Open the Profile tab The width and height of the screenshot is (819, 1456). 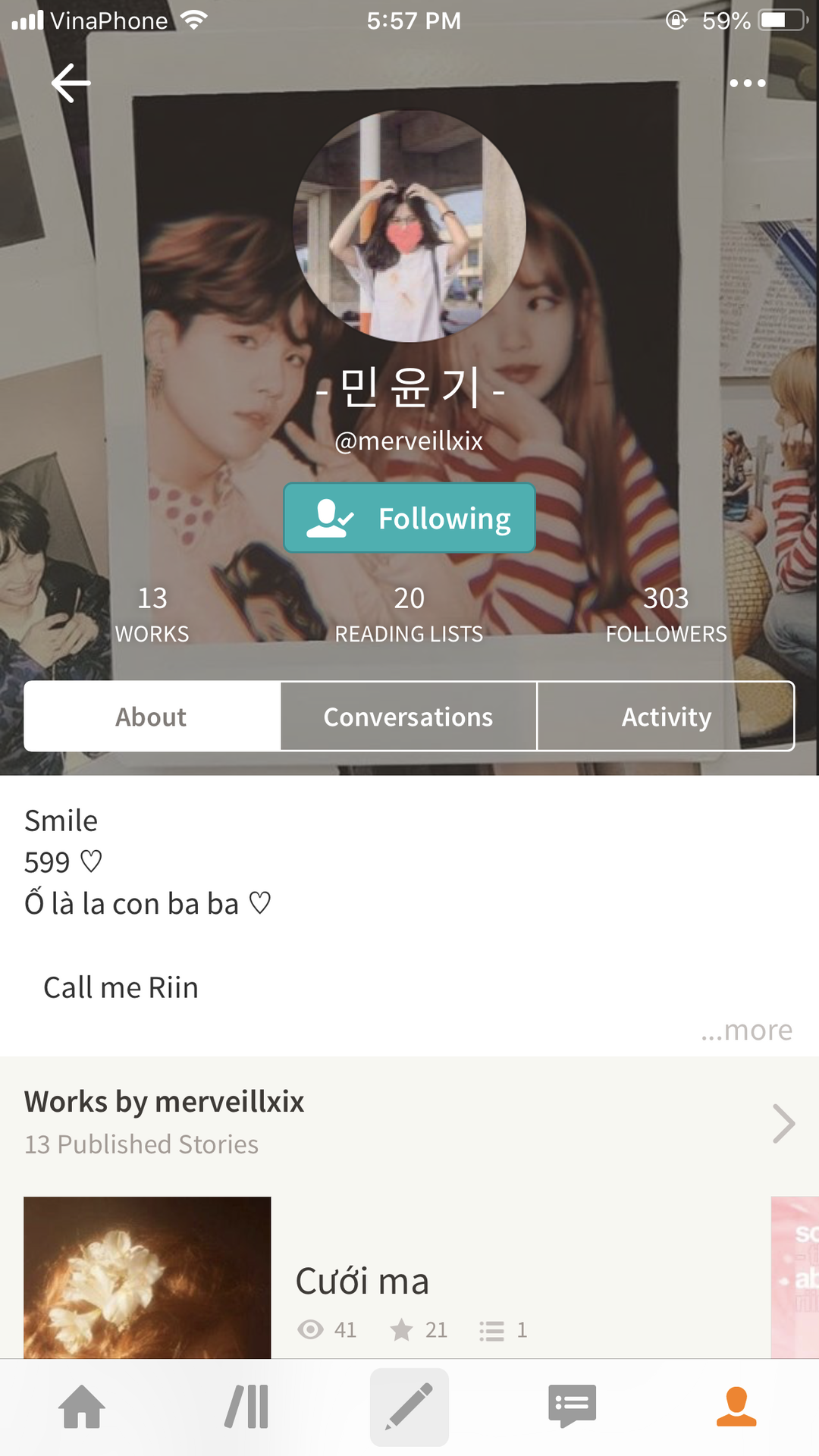click(736, 1407)
